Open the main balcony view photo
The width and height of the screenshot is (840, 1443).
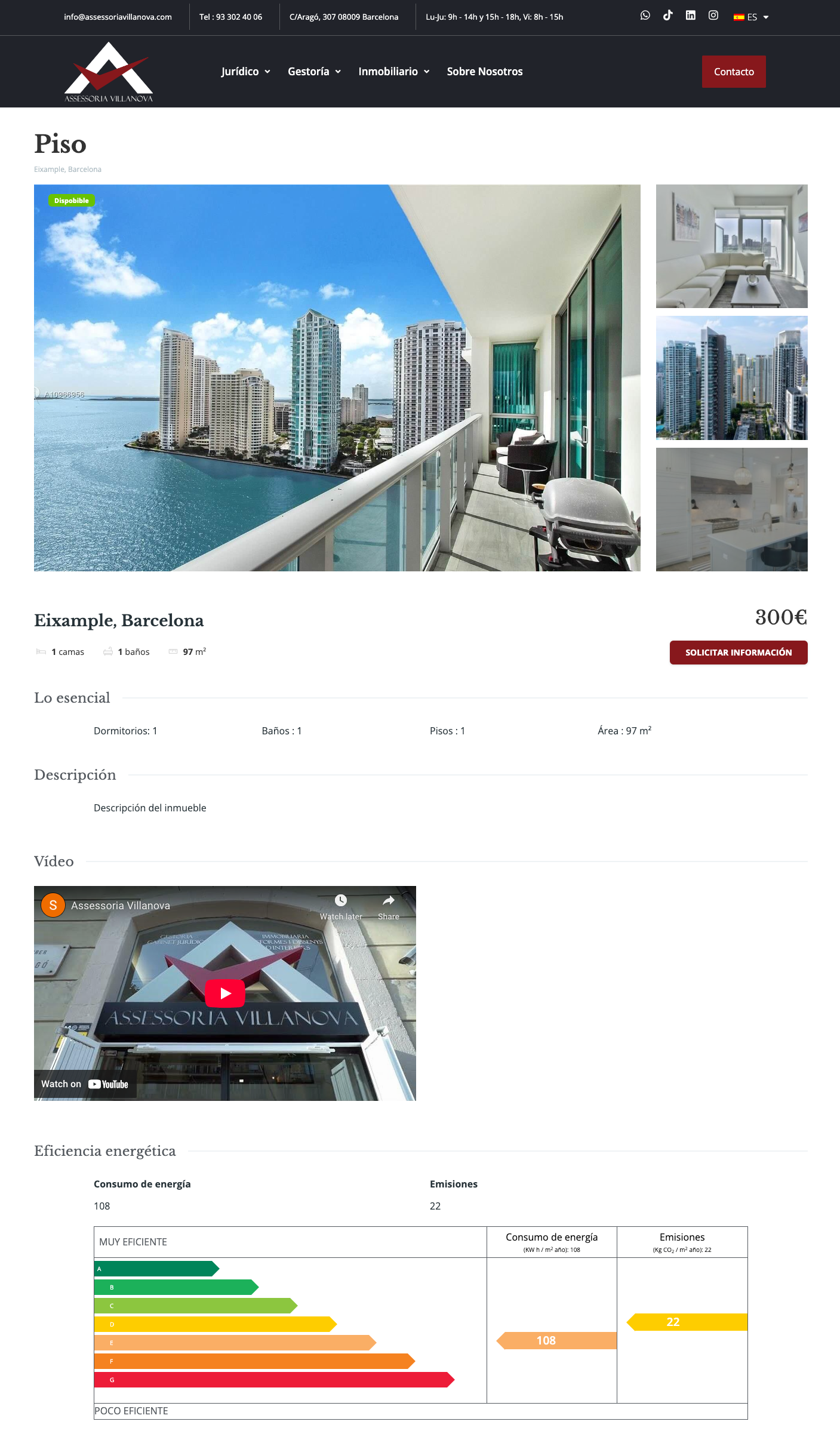point(337,377)
